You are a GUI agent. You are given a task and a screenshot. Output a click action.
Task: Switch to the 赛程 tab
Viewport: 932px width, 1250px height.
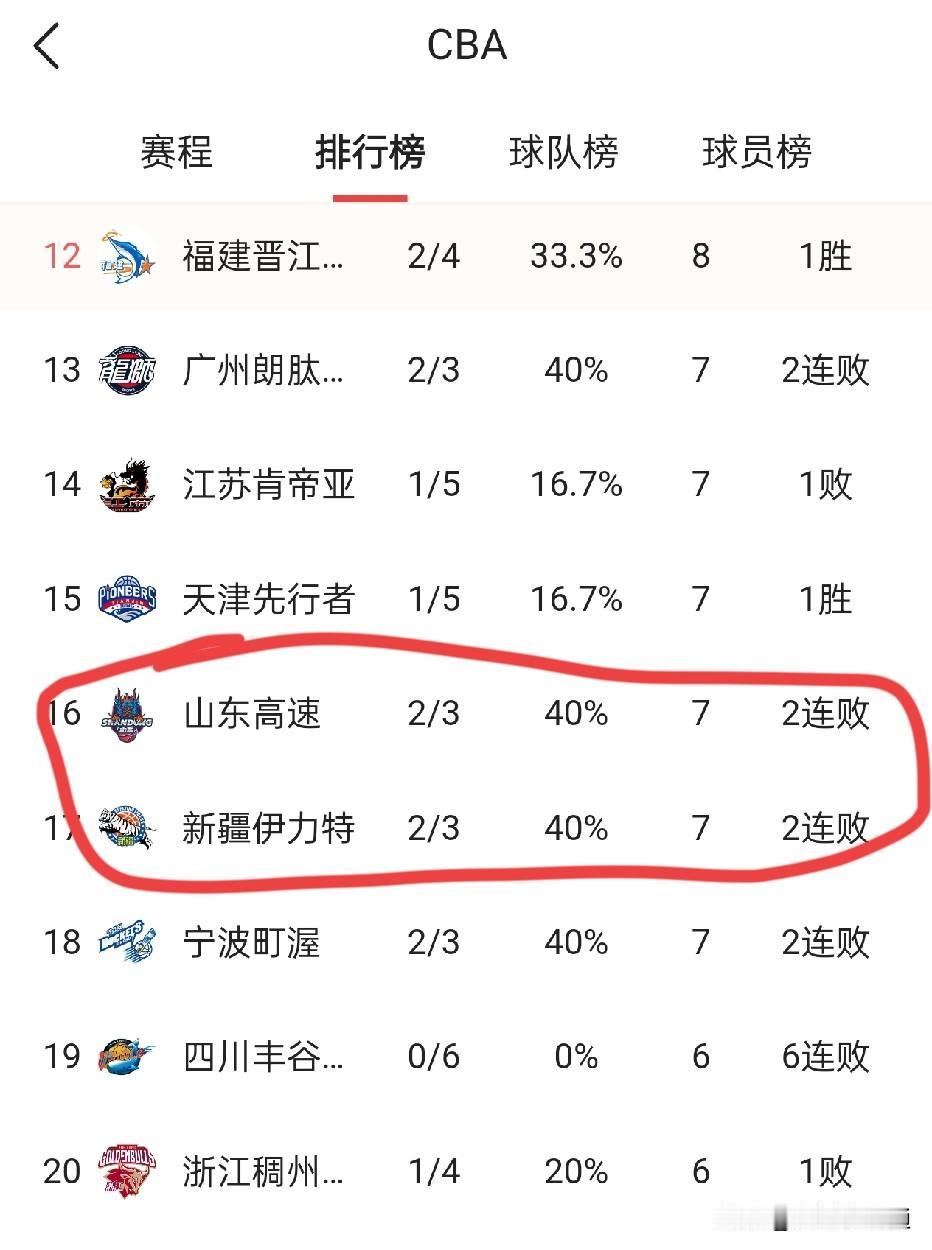point(177,152)
